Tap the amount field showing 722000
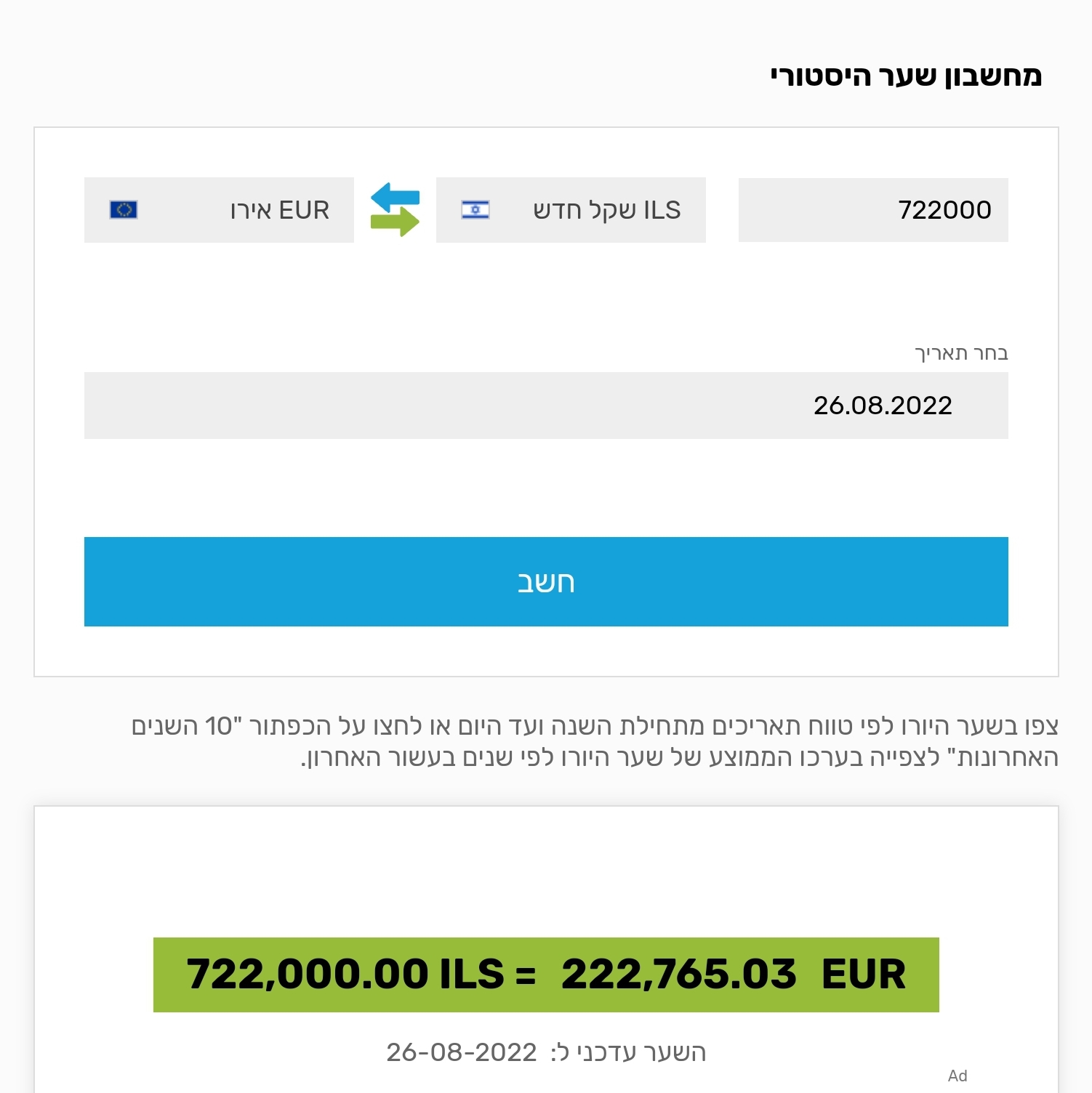Screen dimensions: 1092x1093 point(872,210)
